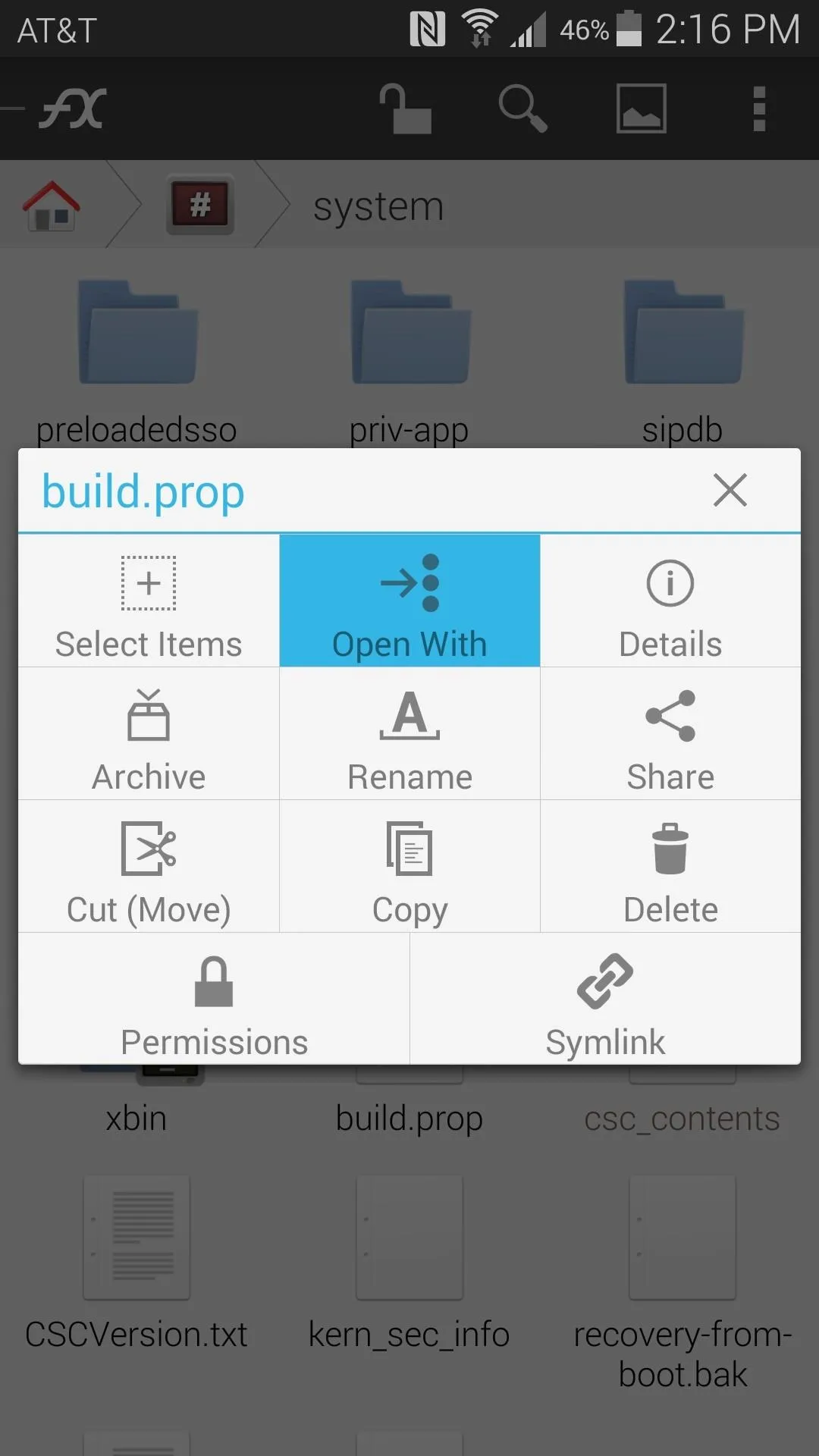Copy the build.prop file
Viewport: 819px width, 1456px height.
[x=409, y=866]
